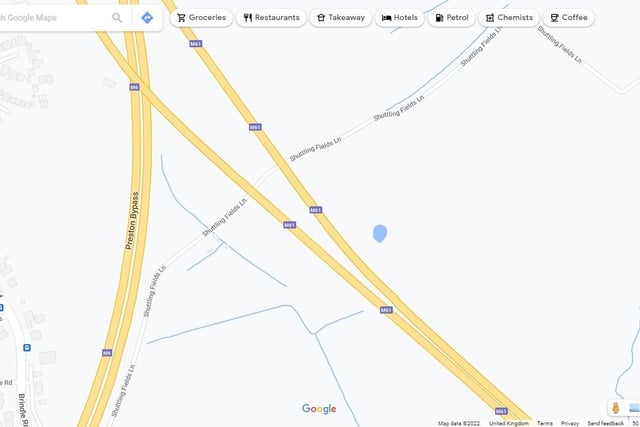Open directions via the blue arrow icon
Image resolution: width=640 pixels, height=427 pixels.
click(147, 17)
